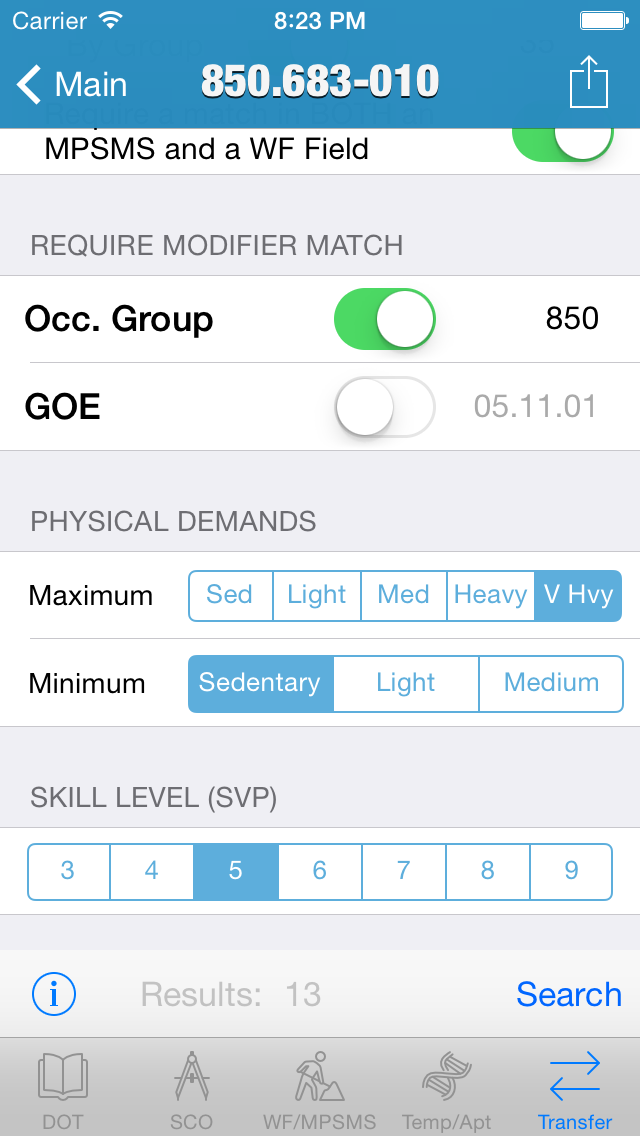Enable the GOE modifier match
The width and height of the screenshot is (640, 1136).
(384, 407)
